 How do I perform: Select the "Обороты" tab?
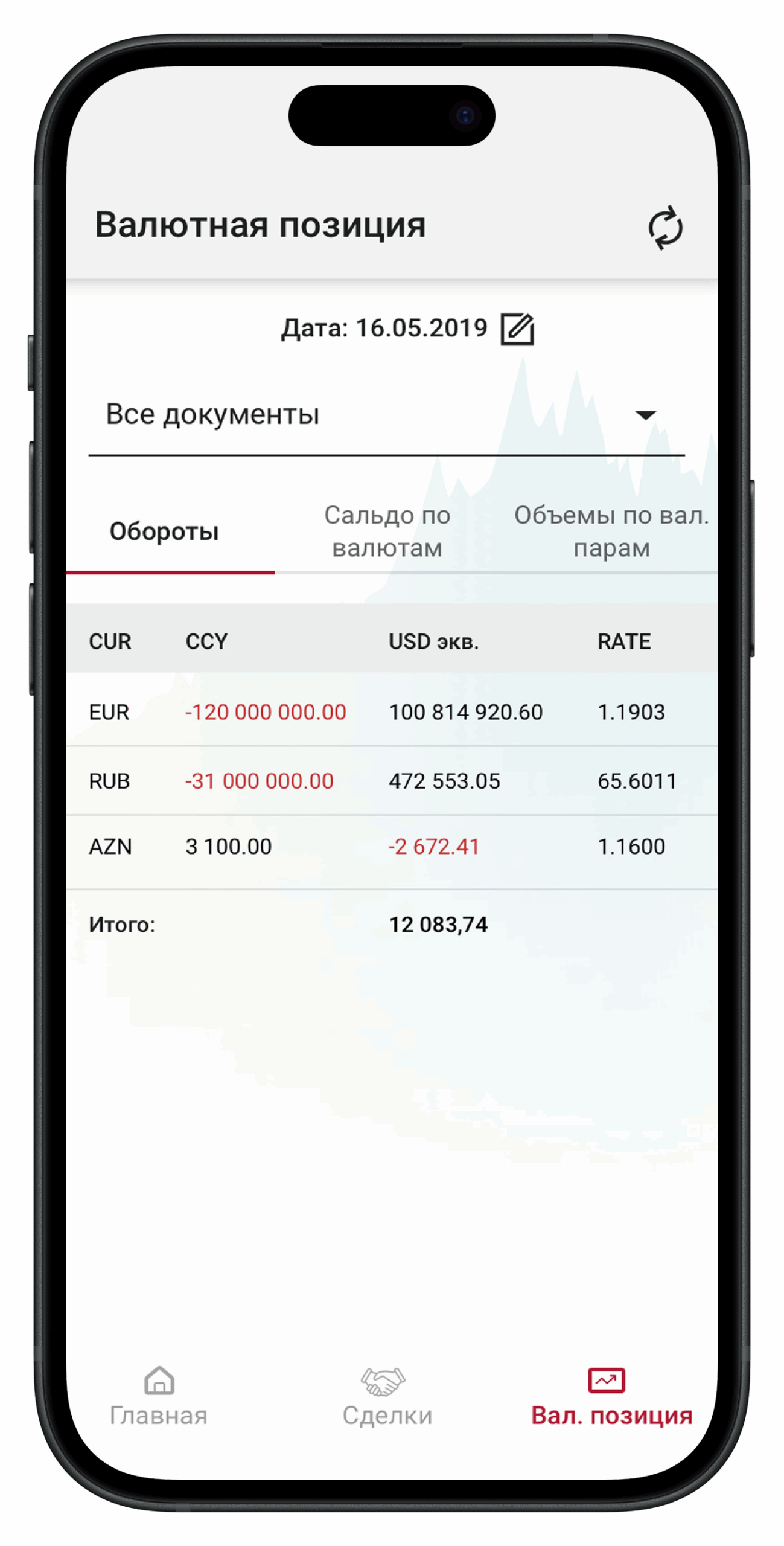(x=170, y=531)
